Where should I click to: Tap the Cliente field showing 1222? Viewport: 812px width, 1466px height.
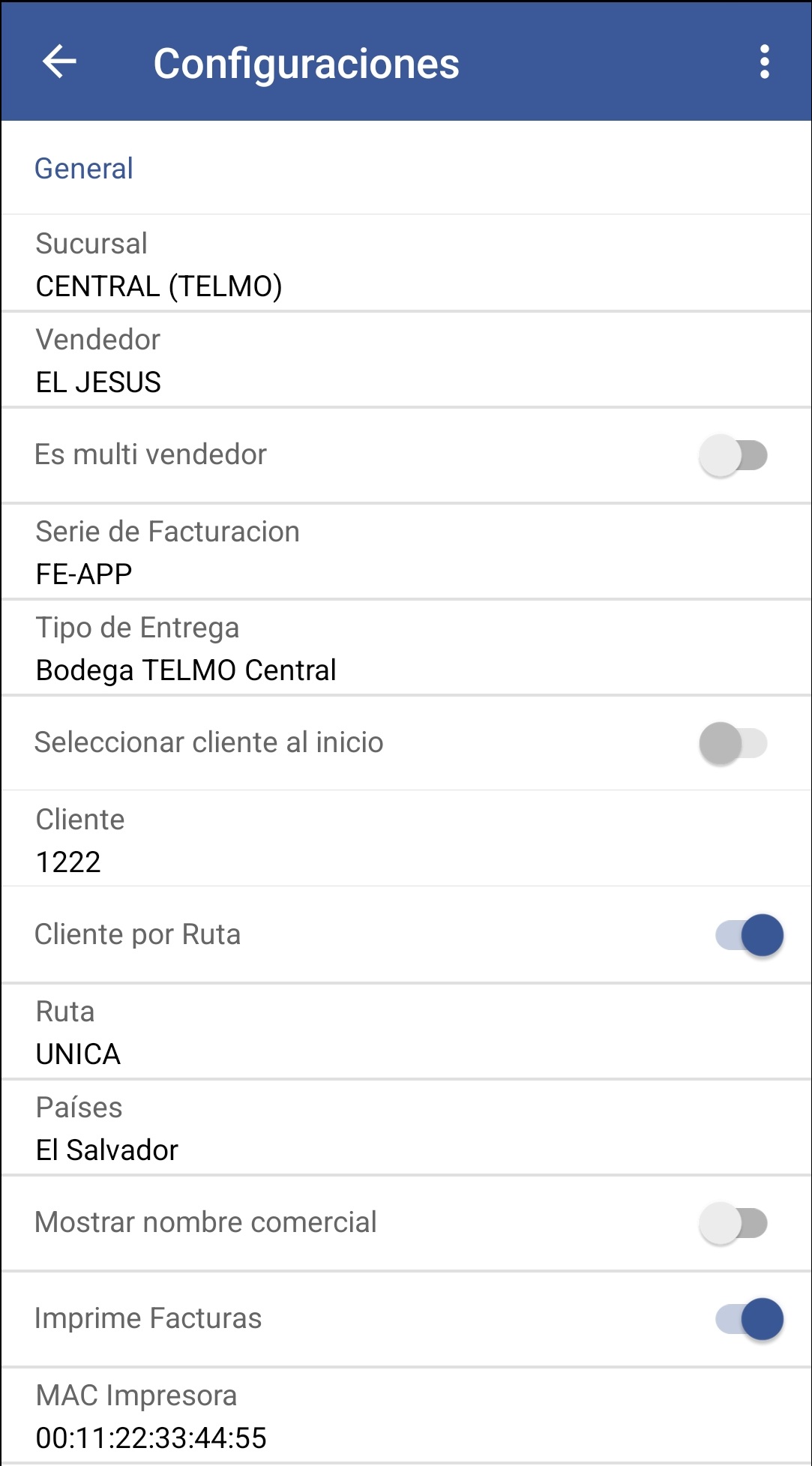pos(300,840)
